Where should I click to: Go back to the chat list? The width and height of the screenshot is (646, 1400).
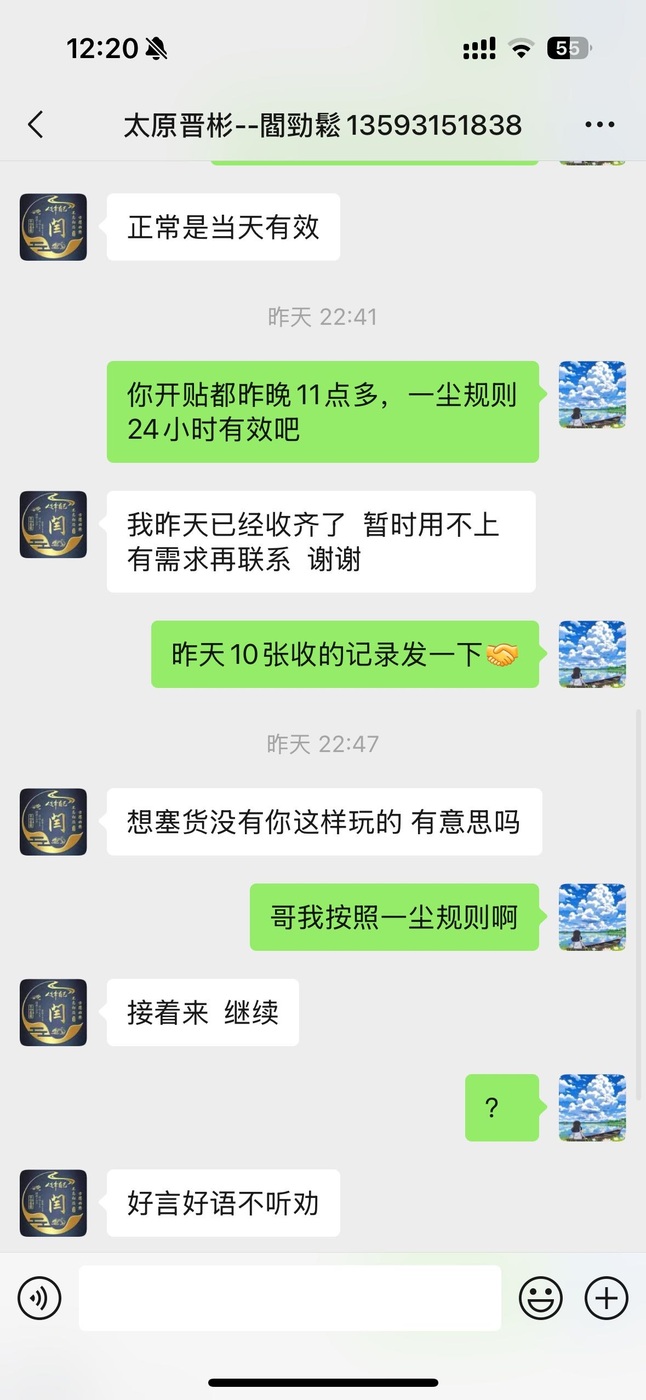coord(36,125)
